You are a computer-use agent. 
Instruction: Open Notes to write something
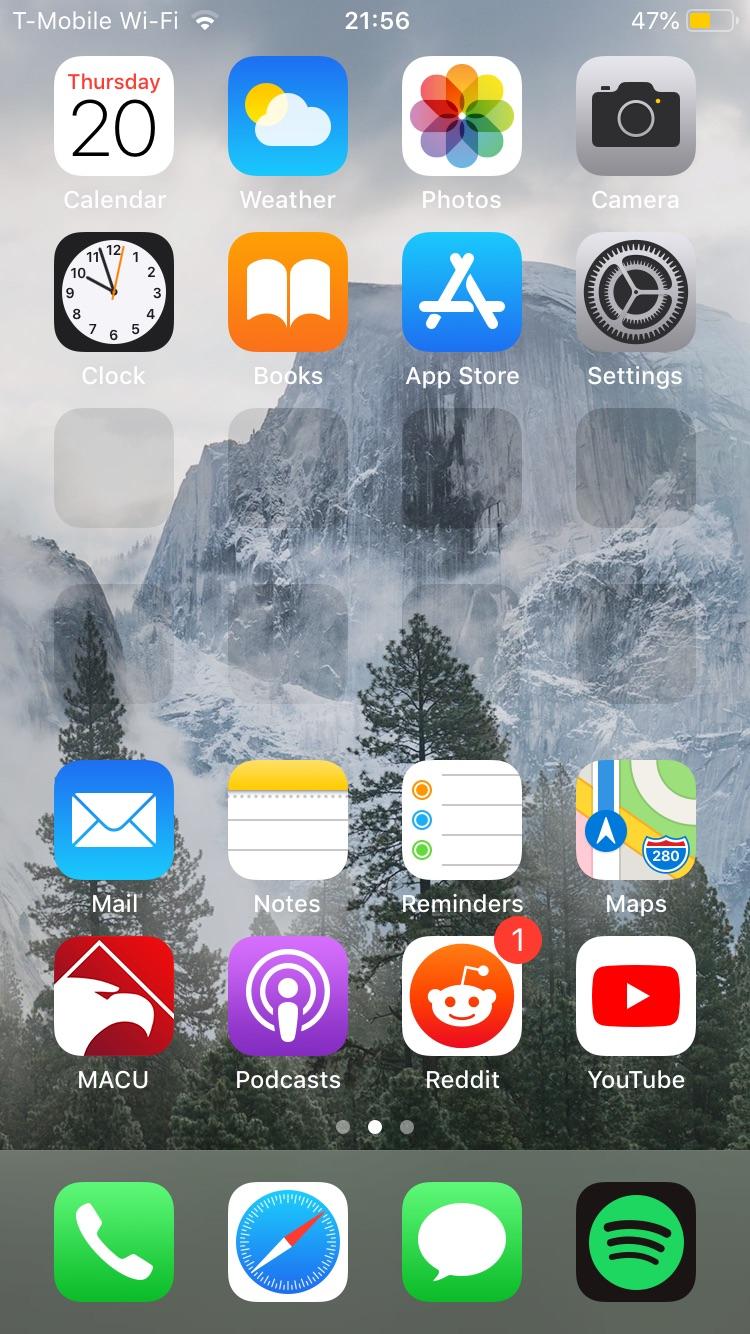click(287, 819)
